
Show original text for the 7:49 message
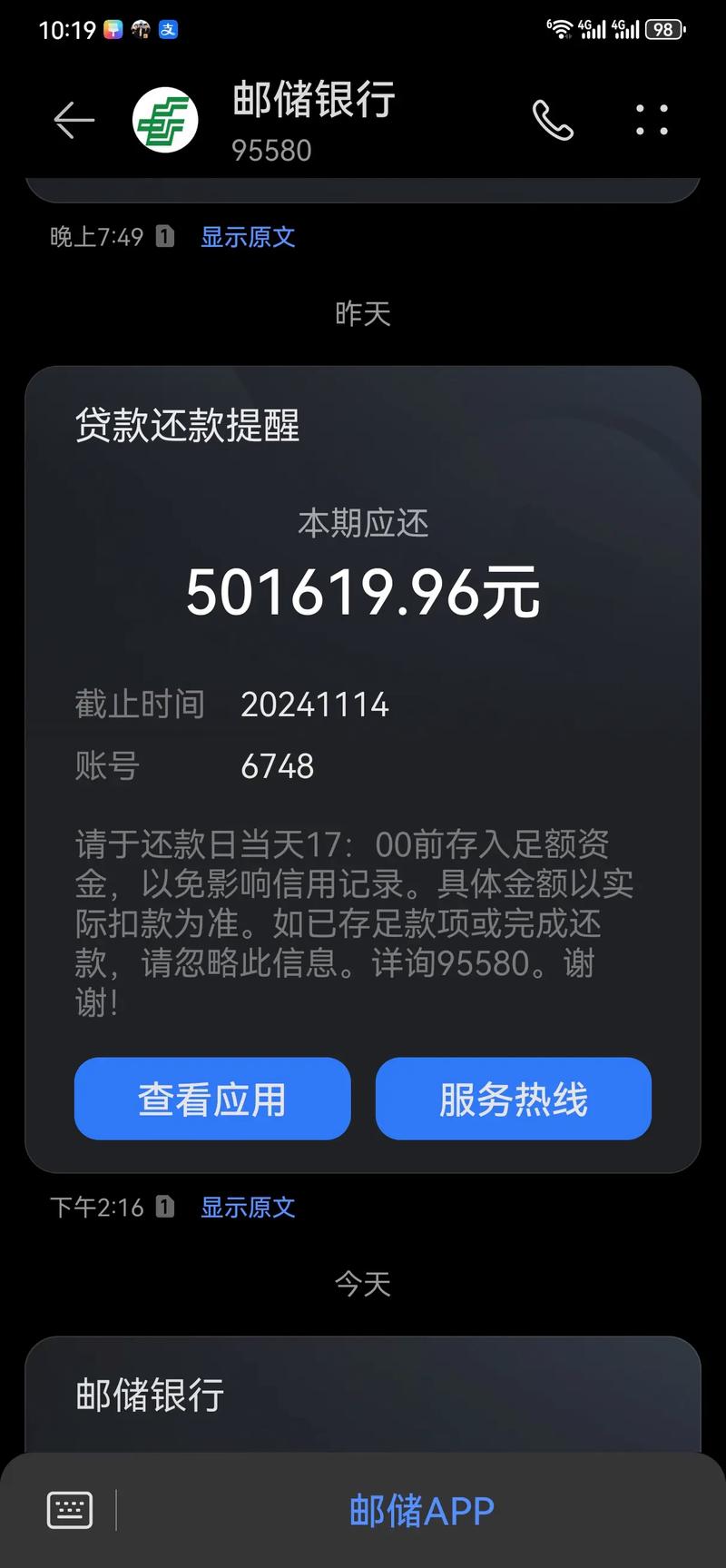point(247,237)
